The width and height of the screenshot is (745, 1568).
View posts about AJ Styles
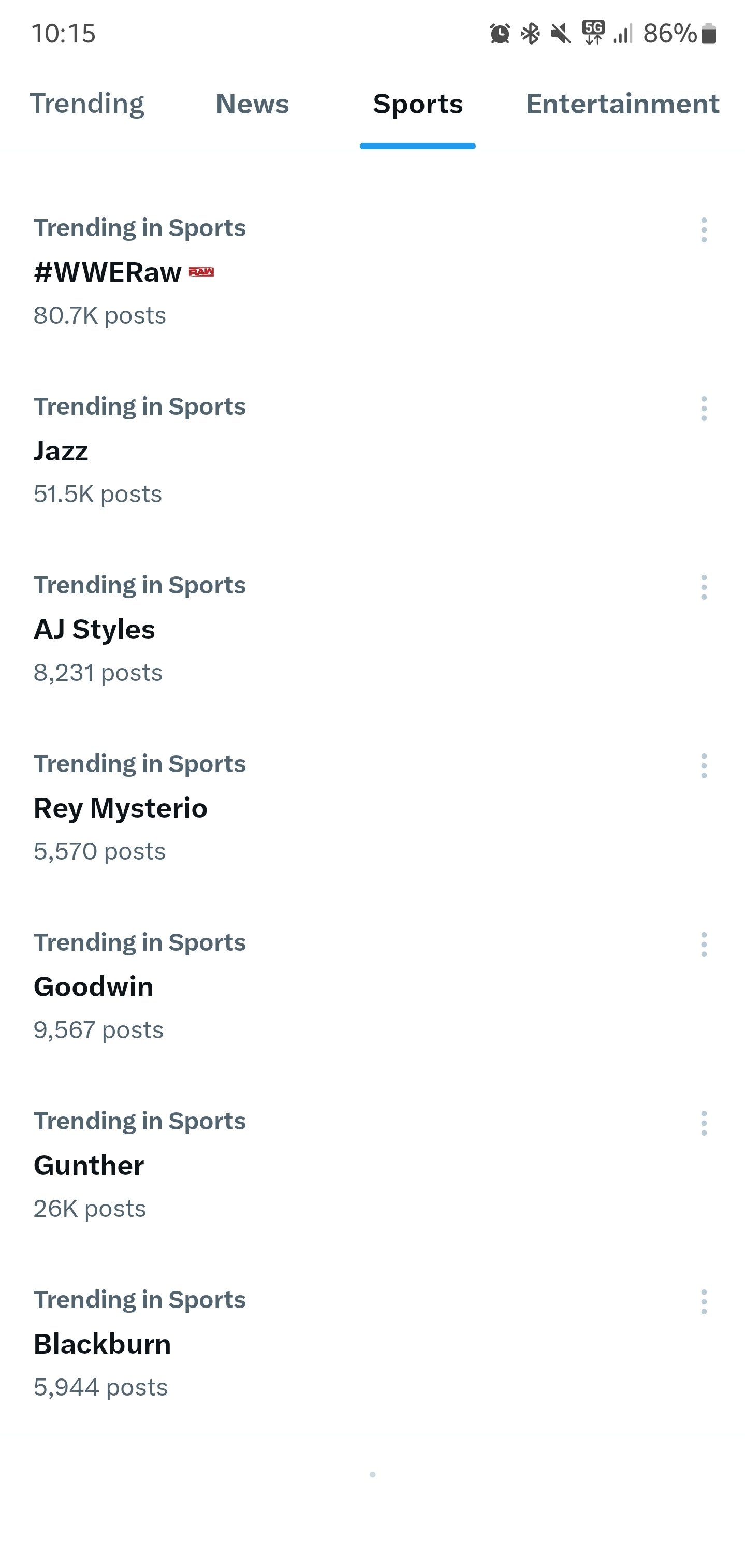(x=373, y=628)
